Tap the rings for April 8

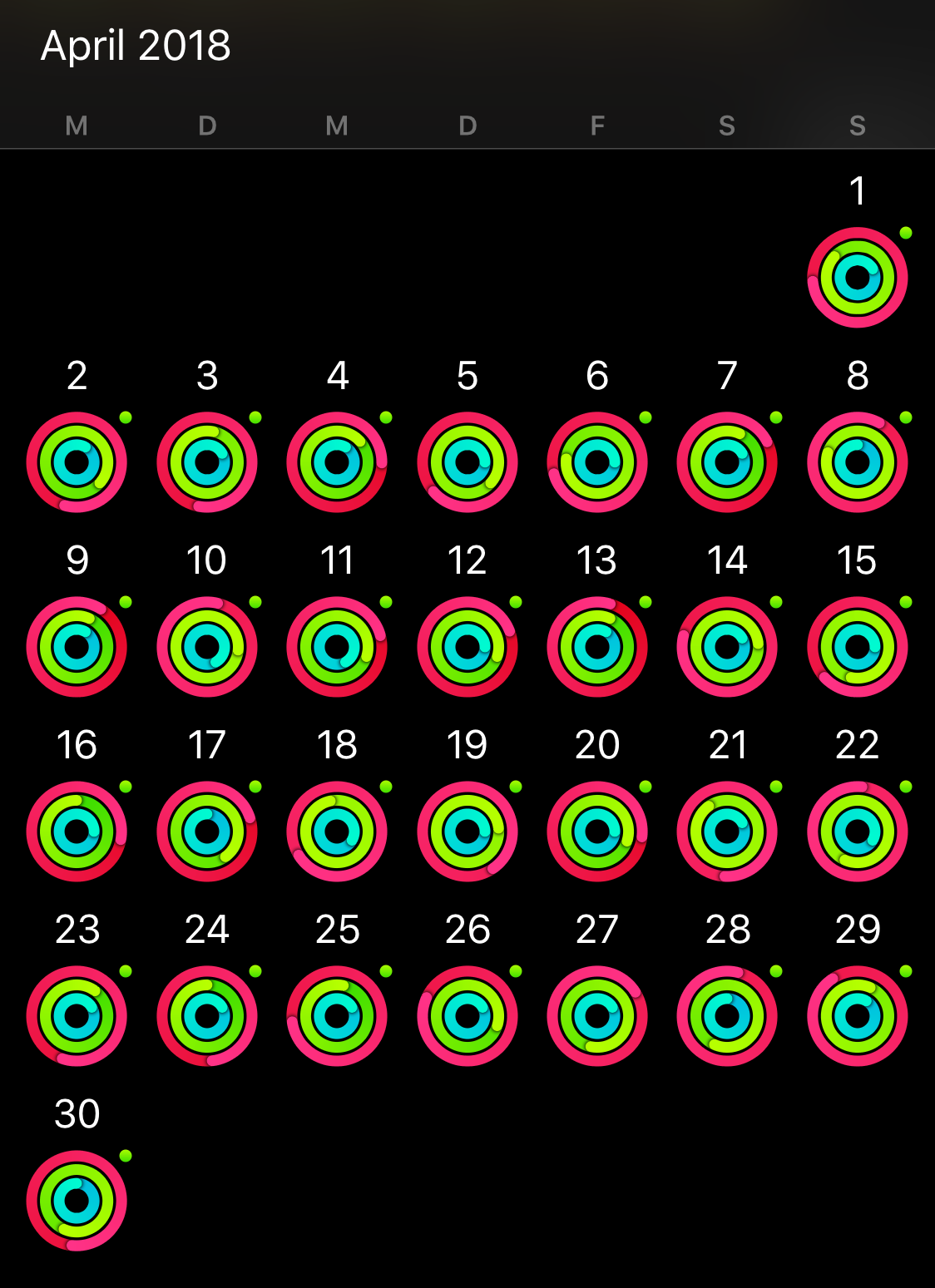pos(857,462)
